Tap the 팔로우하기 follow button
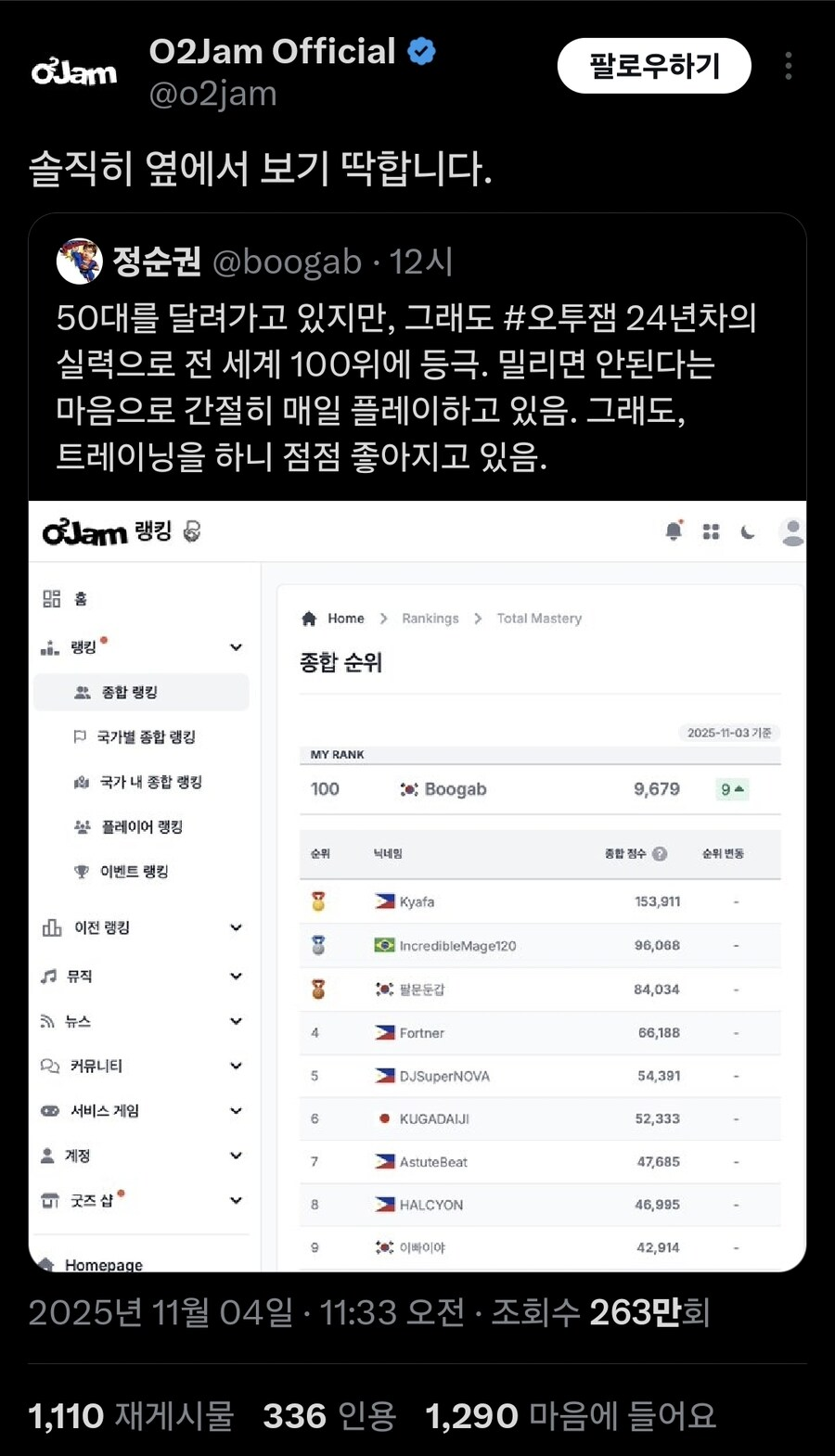Image resolution: width=835 pixels, height=1456 pixels. (x=653, y=66)
